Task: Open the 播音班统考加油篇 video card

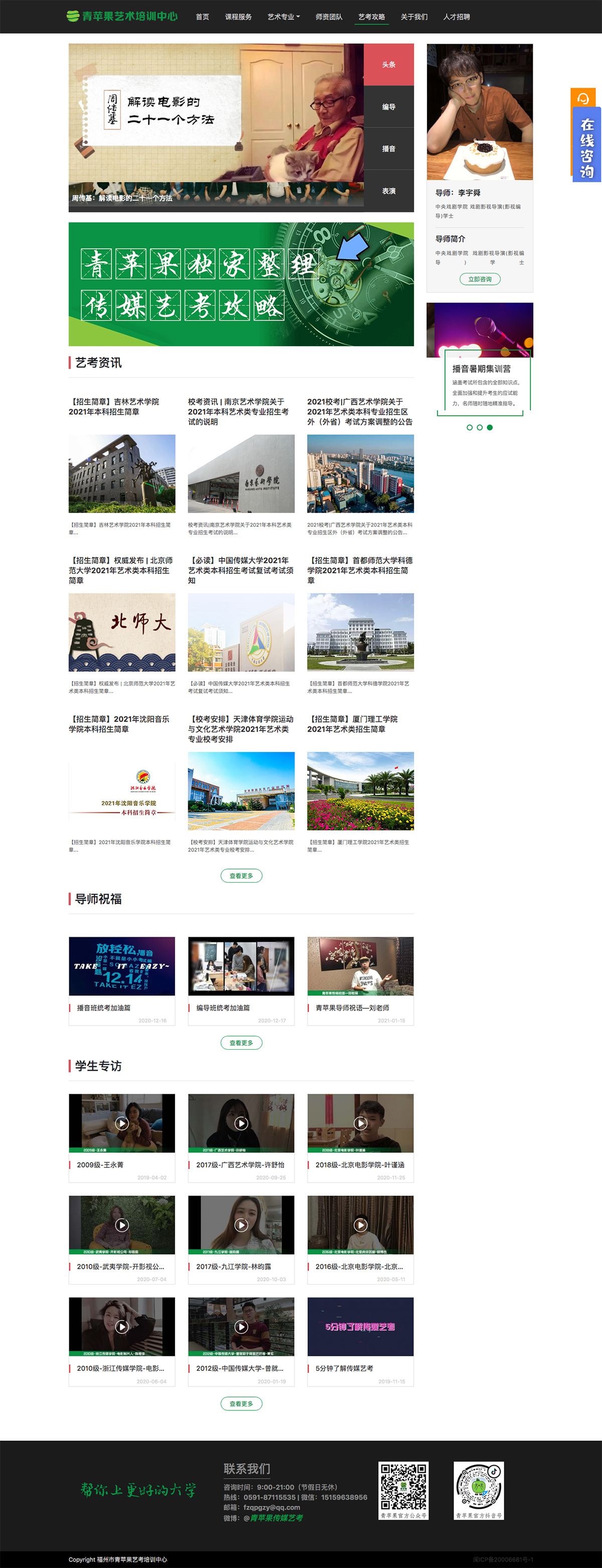Action: [122, 966]
